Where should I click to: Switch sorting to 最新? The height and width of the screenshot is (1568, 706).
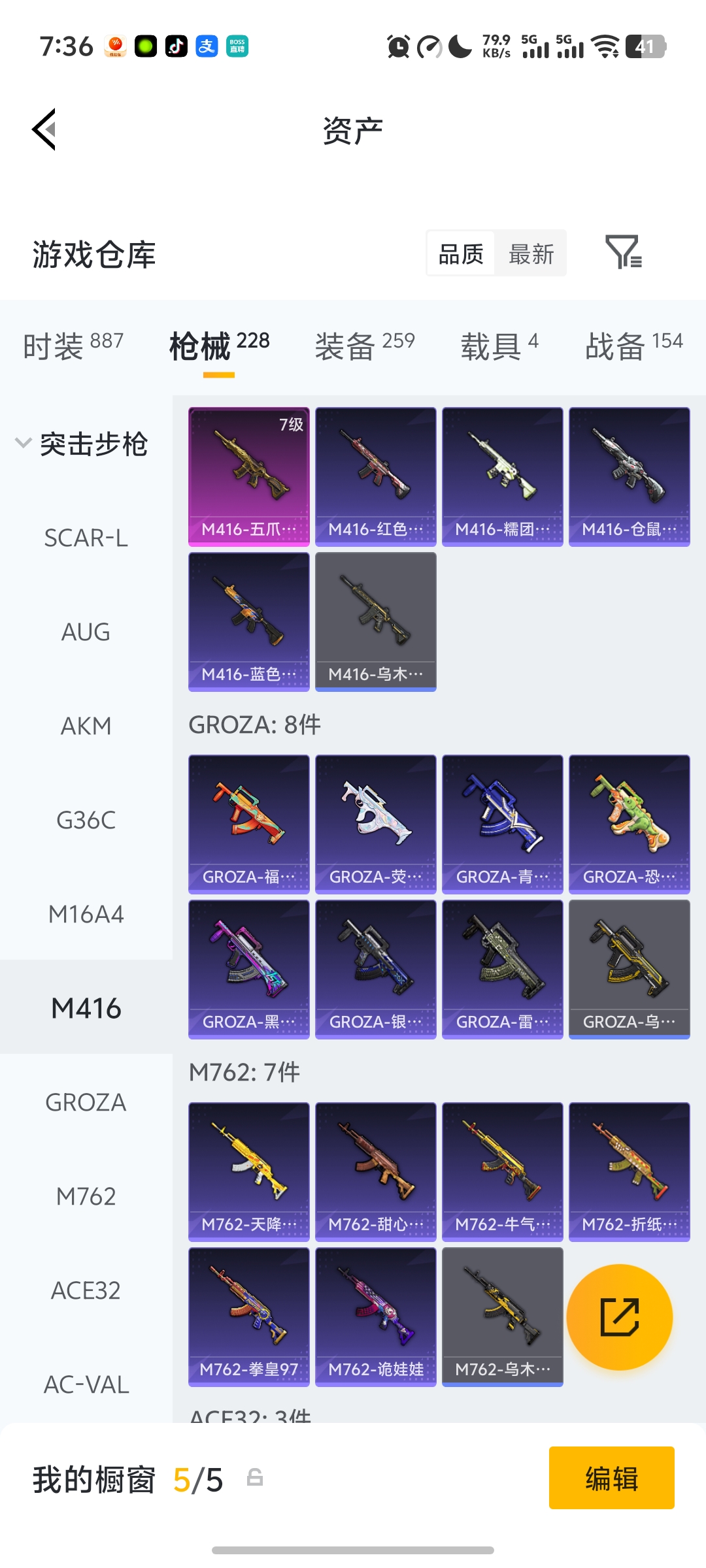[531, 253]
